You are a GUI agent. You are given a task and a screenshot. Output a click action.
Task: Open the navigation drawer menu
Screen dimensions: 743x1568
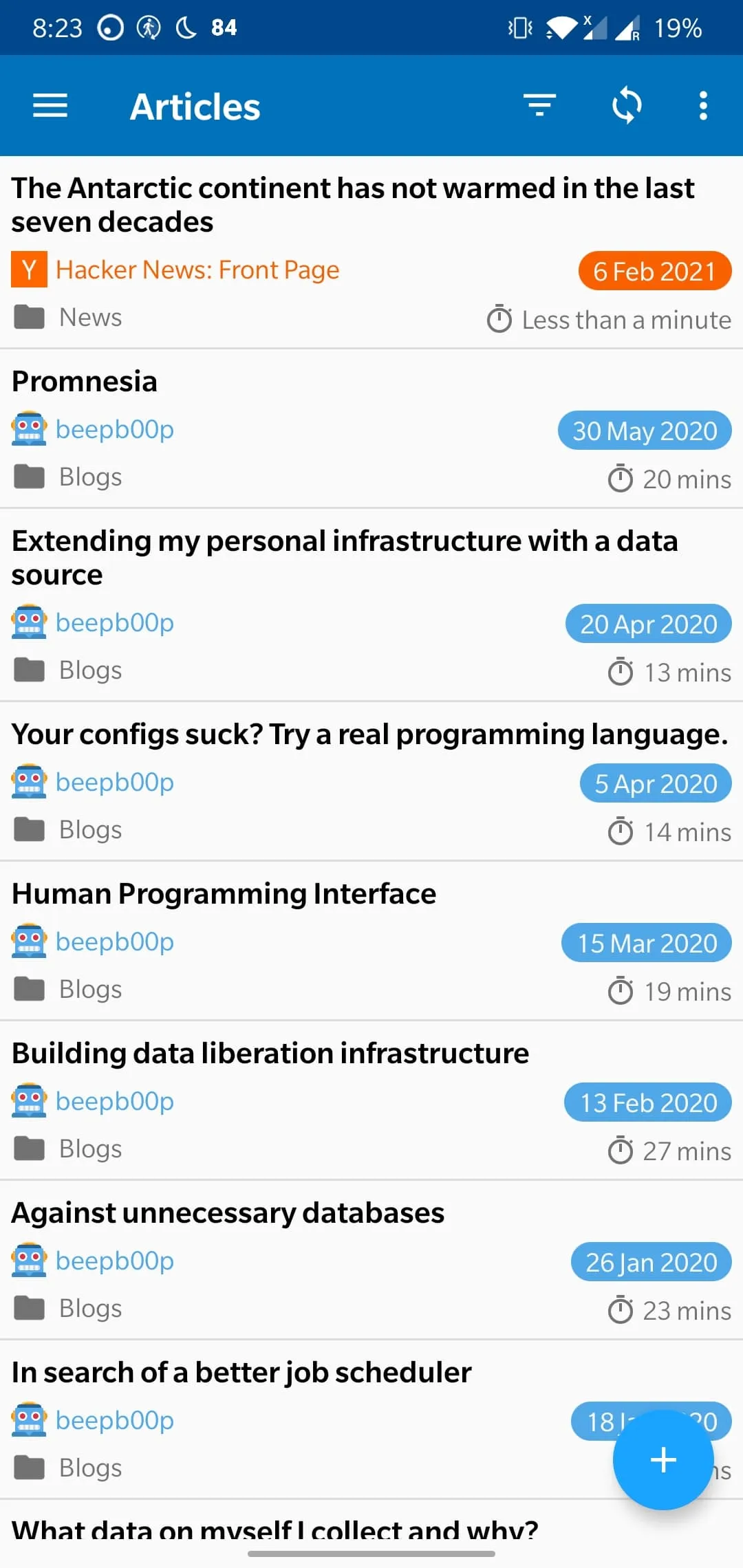point(50,105)
